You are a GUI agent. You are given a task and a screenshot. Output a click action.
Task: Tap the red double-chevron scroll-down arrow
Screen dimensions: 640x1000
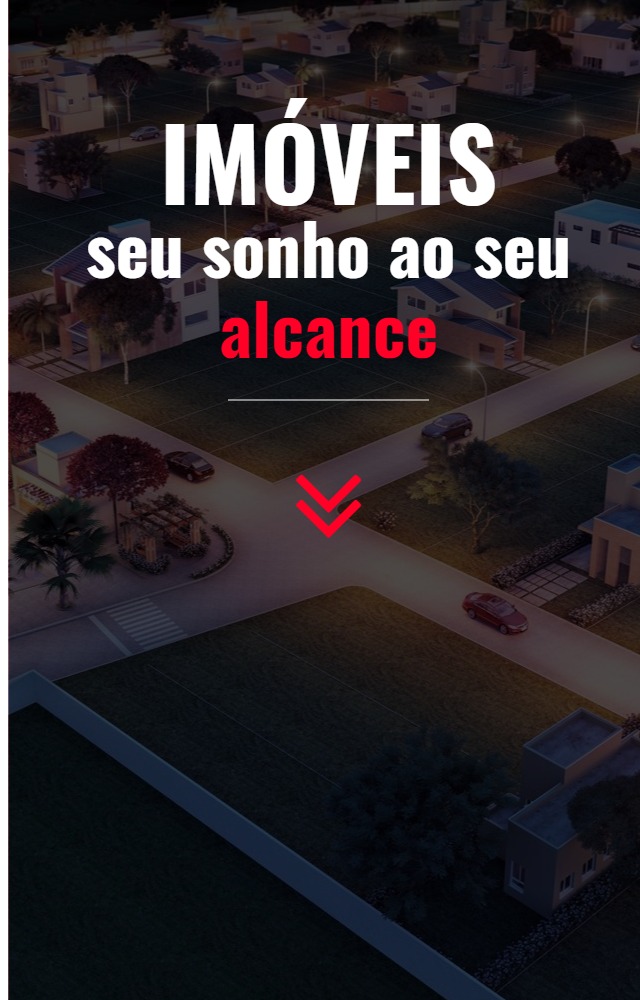(x=328, y=505)
